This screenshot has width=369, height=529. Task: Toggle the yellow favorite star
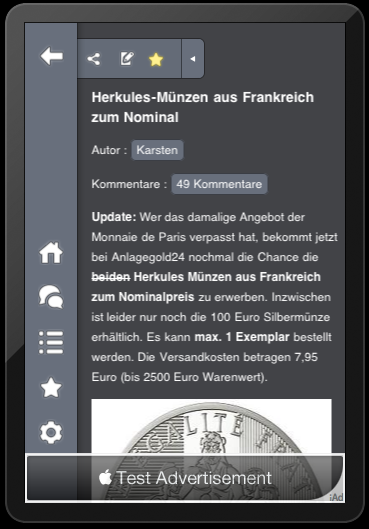pyautogui.click(x=156, y=59)
